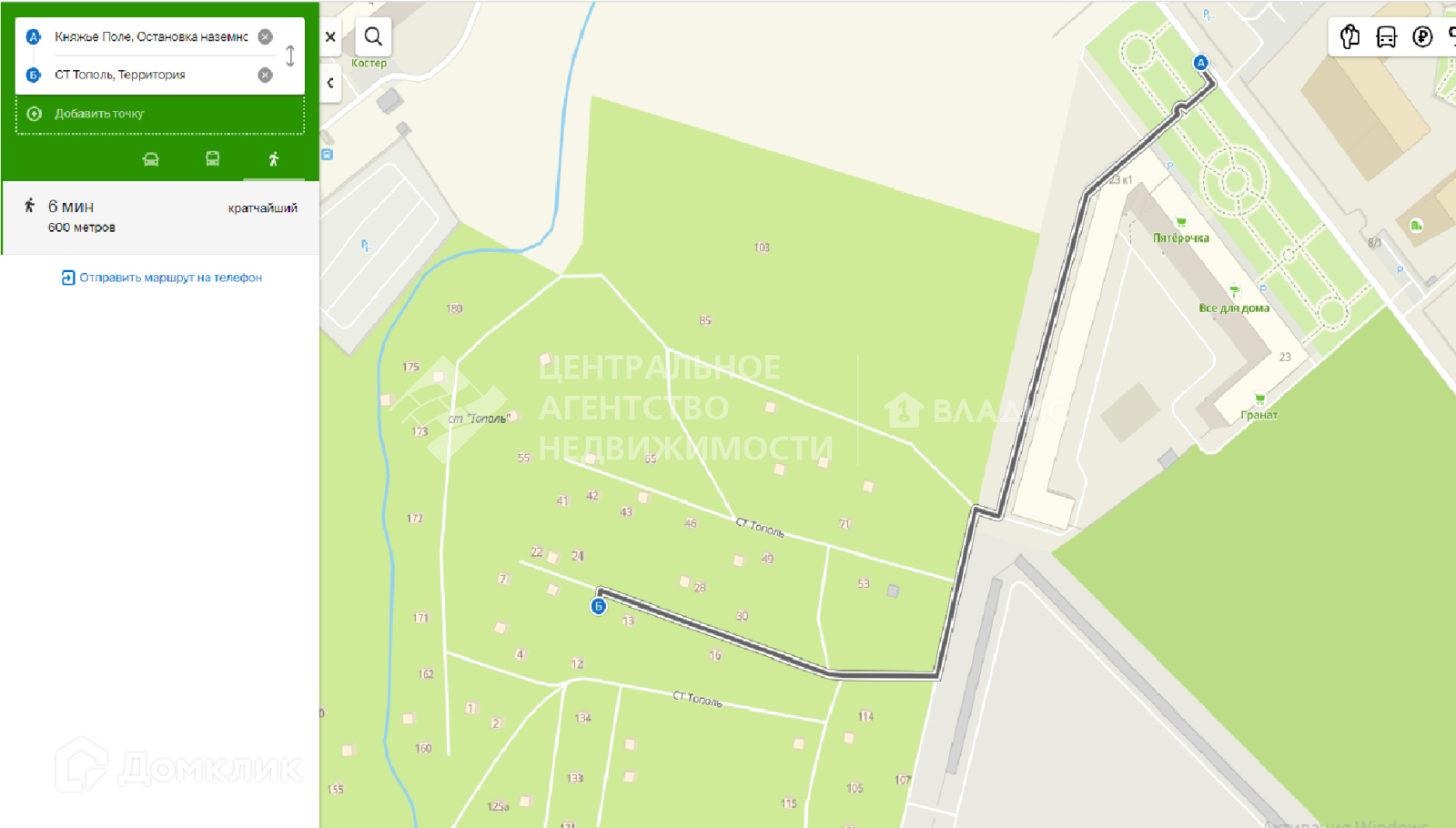This screenshot has height=828, width=1456.
Task: Toggle public transport layer on map
Action: tap(1386, 36)
